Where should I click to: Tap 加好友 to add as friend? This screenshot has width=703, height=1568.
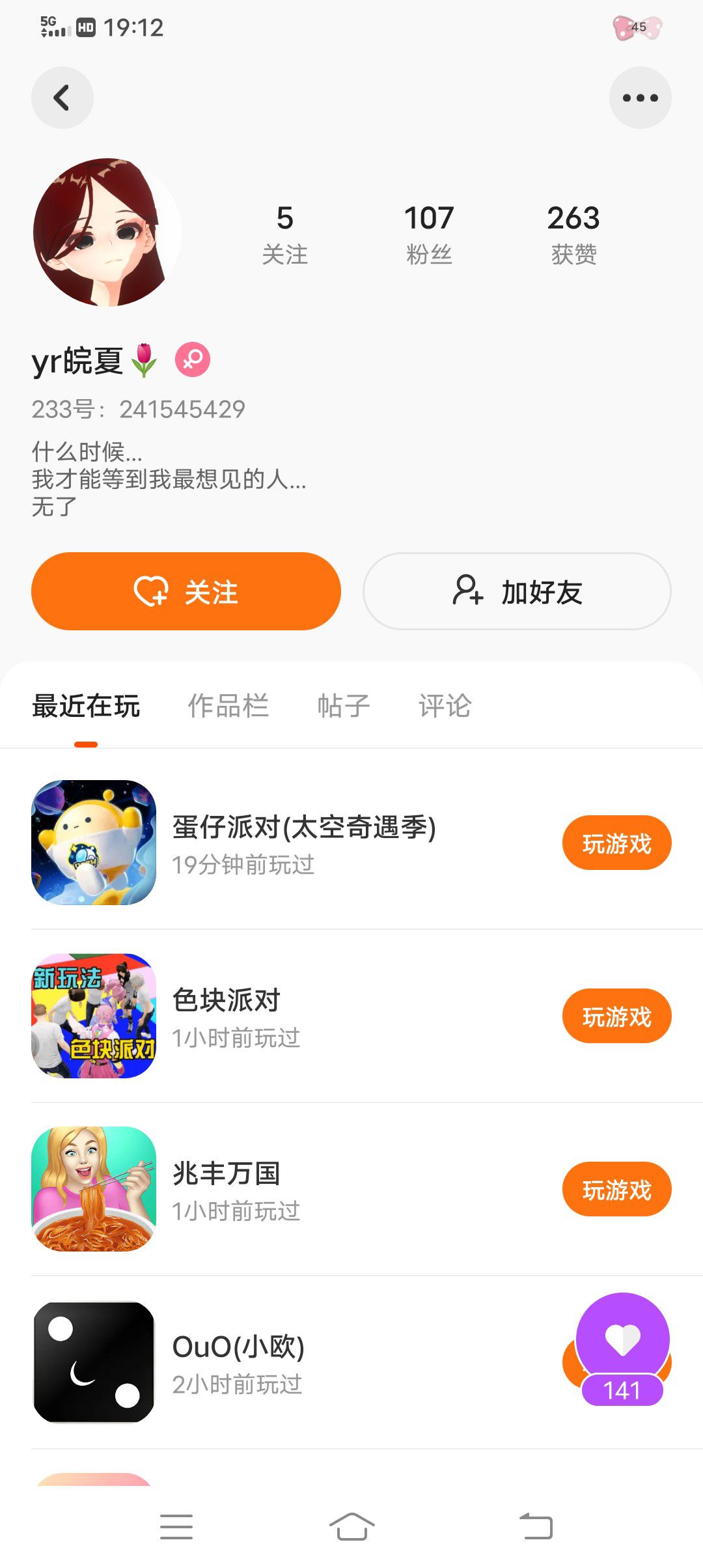[x=517, y=591]
